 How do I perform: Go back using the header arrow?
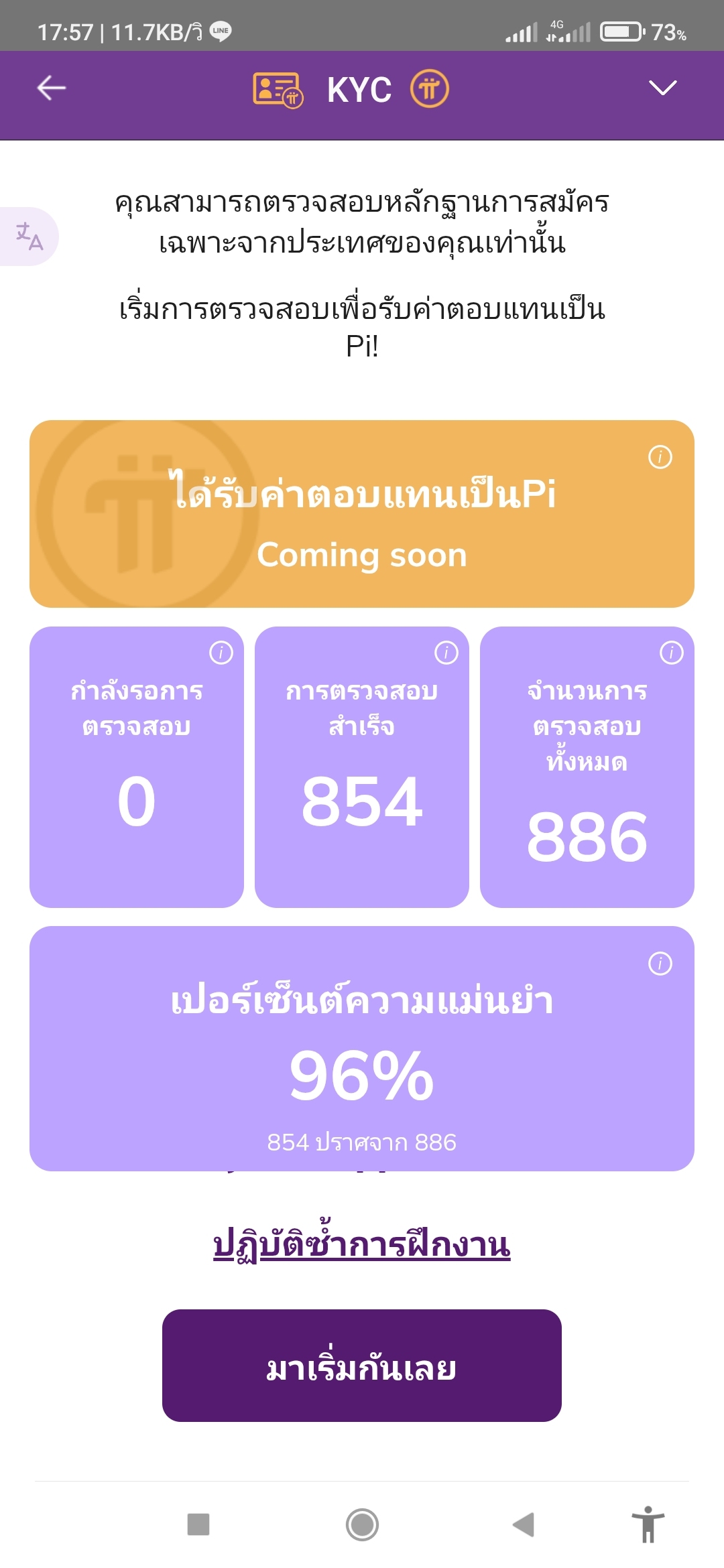[52, 88]
